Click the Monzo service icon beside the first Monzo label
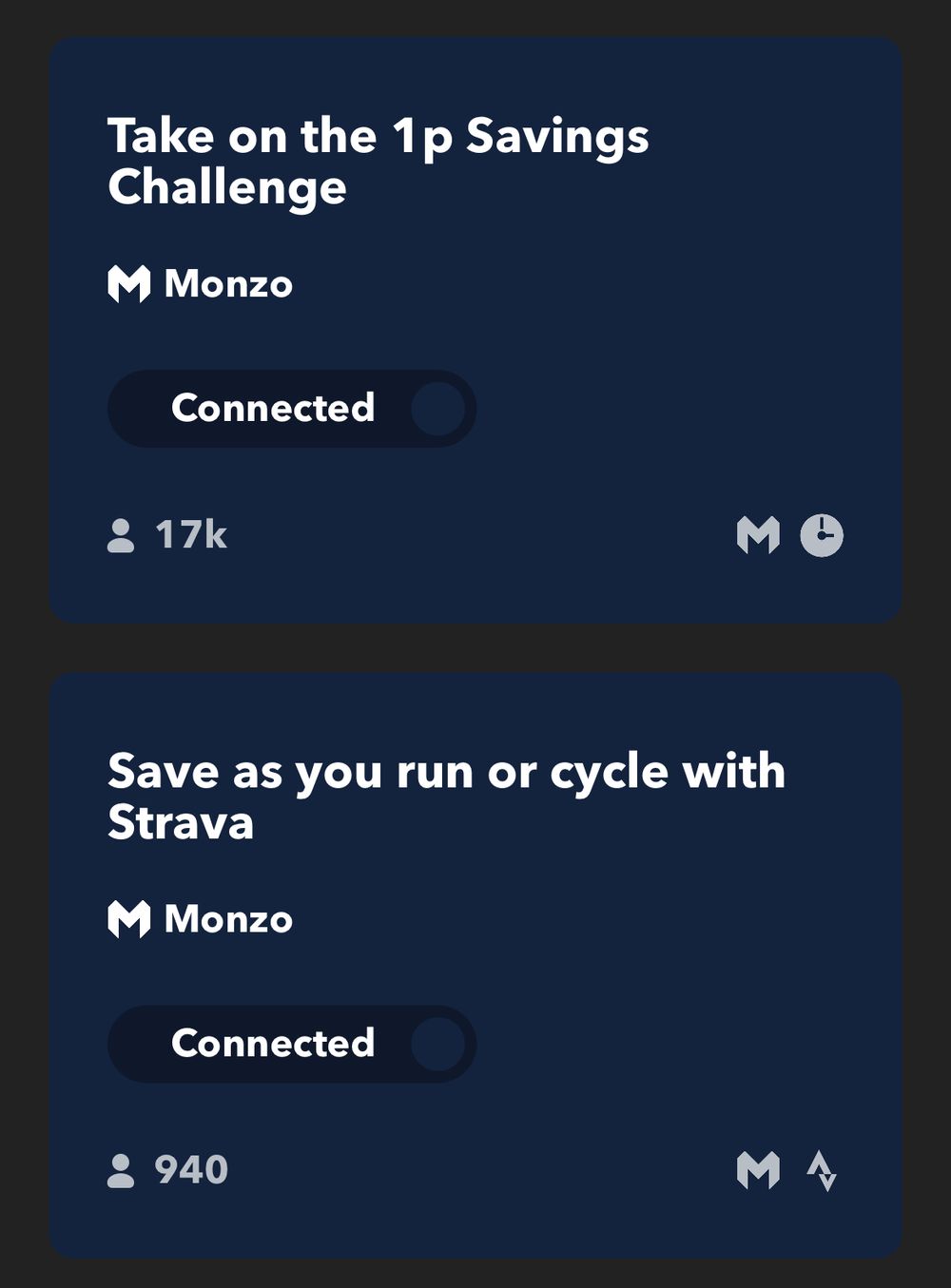This screenshot has height=1288, width=951. [129, 282]
